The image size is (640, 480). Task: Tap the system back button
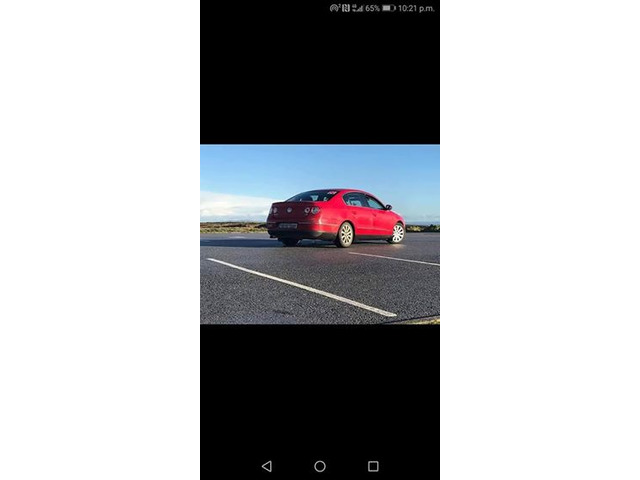point(266,466)
